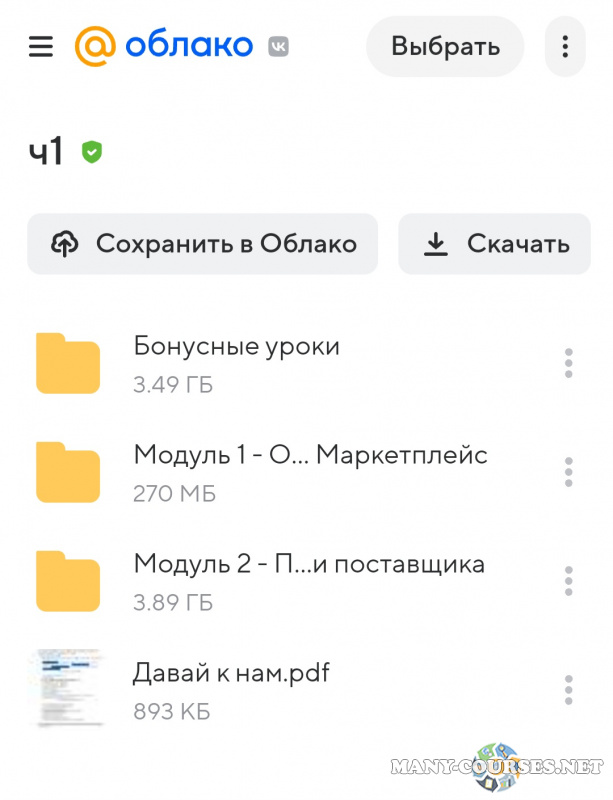Tap the Выбрать button
613x800 pixels.
445,46
